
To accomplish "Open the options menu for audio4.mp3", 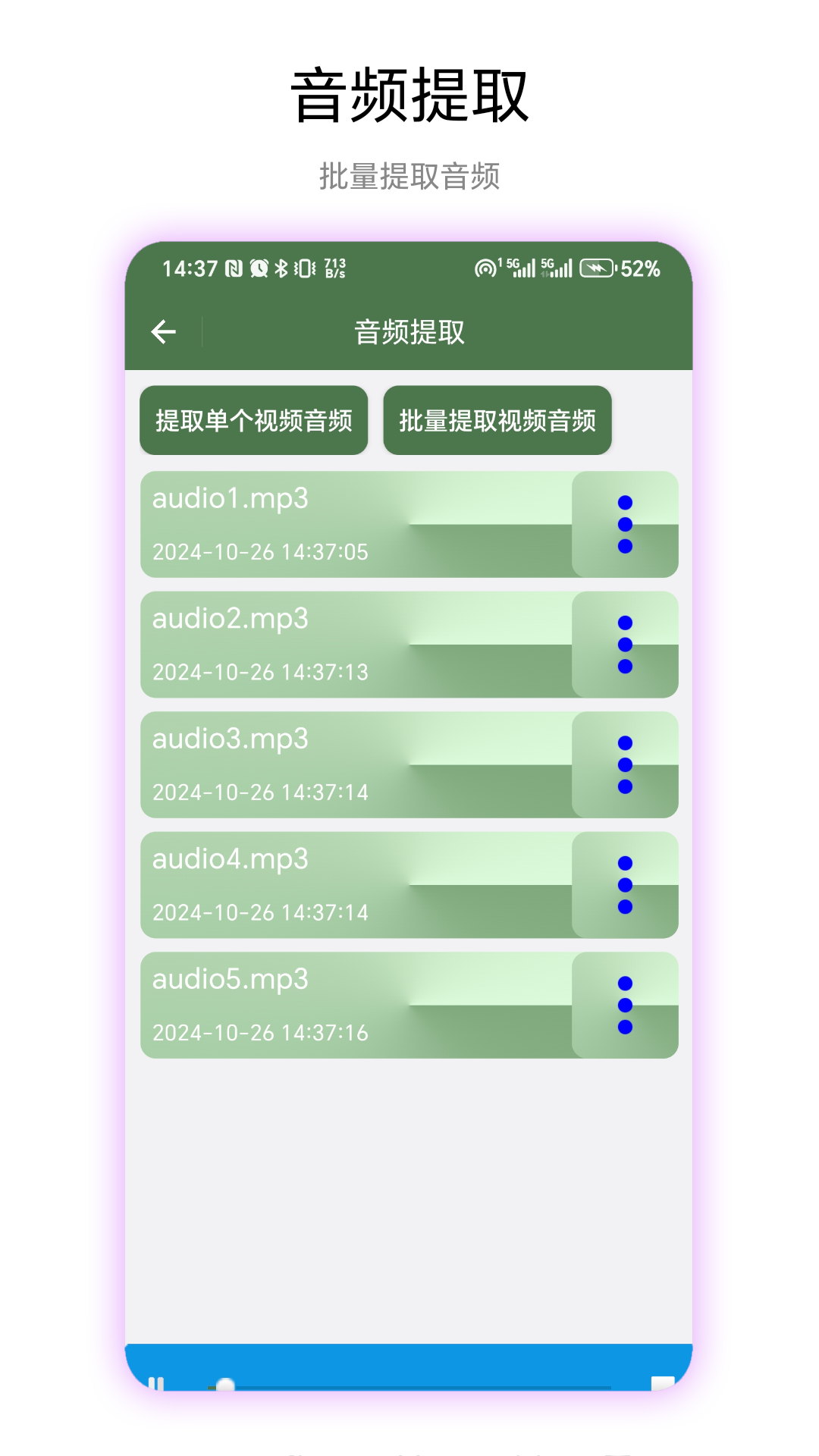I will [624, 884].
